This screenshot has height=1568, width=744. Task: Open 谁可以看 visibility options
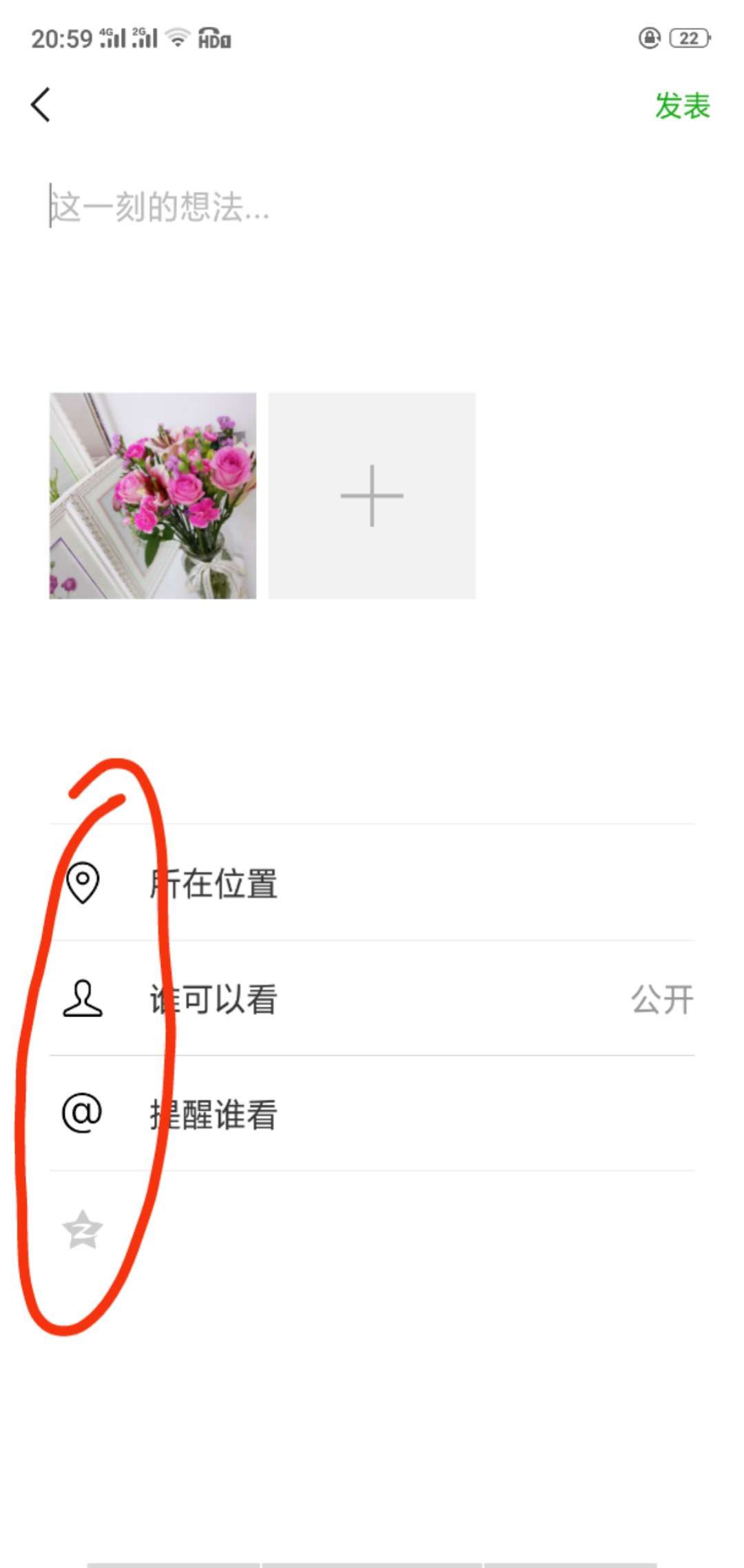pos(372,999)
